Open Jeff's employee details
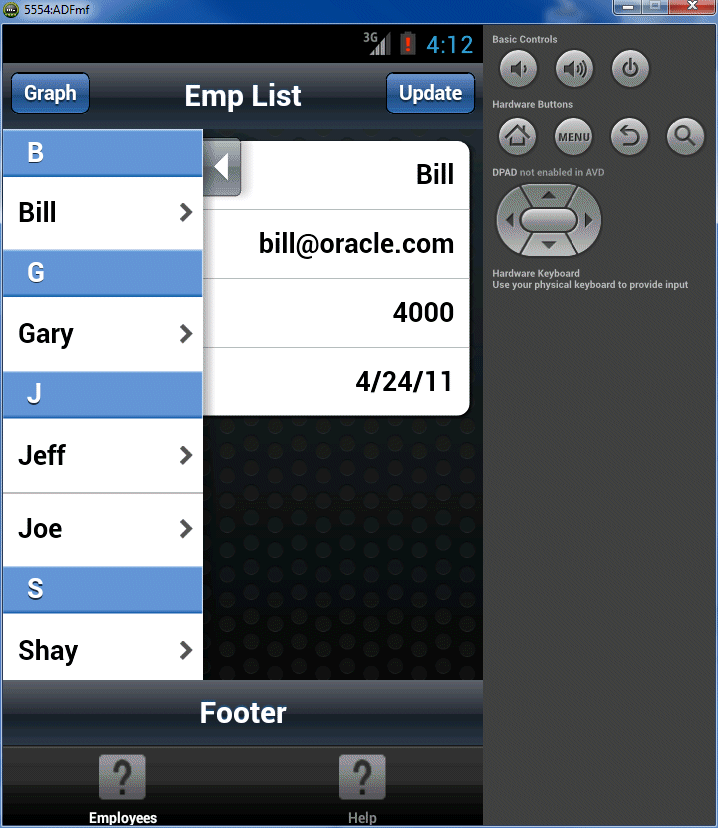 (x=102, y=455)
